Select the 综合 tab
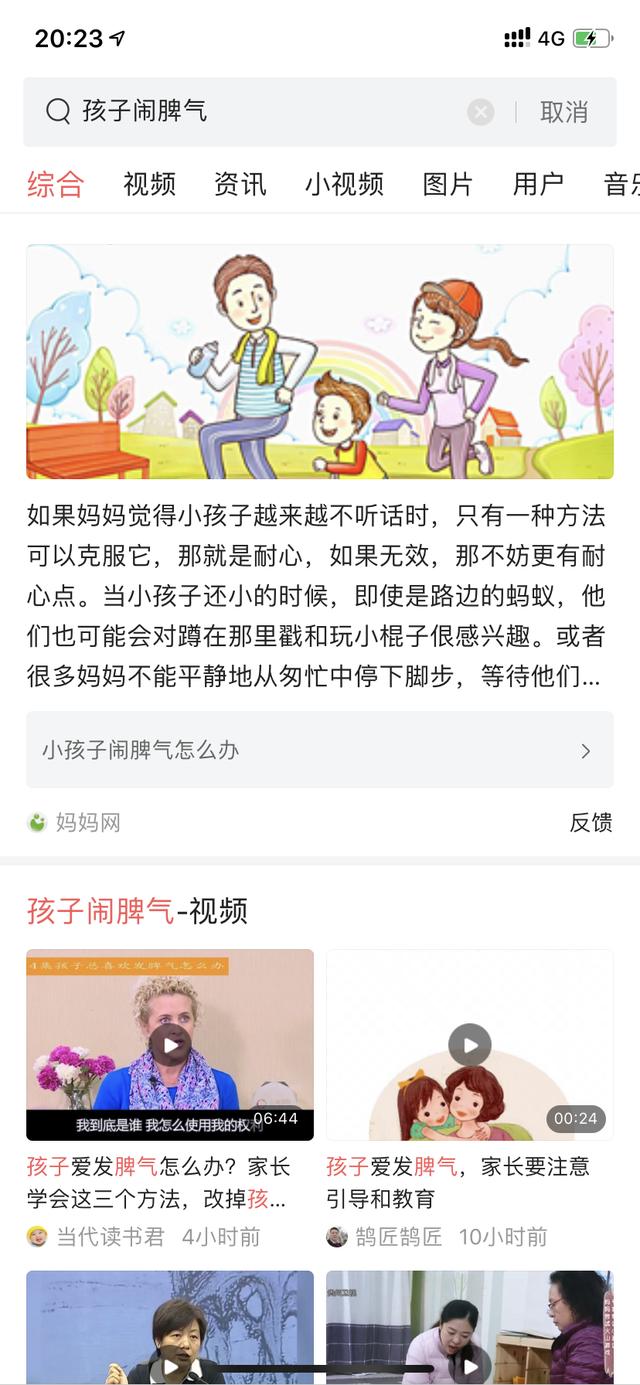 (56, 184)
